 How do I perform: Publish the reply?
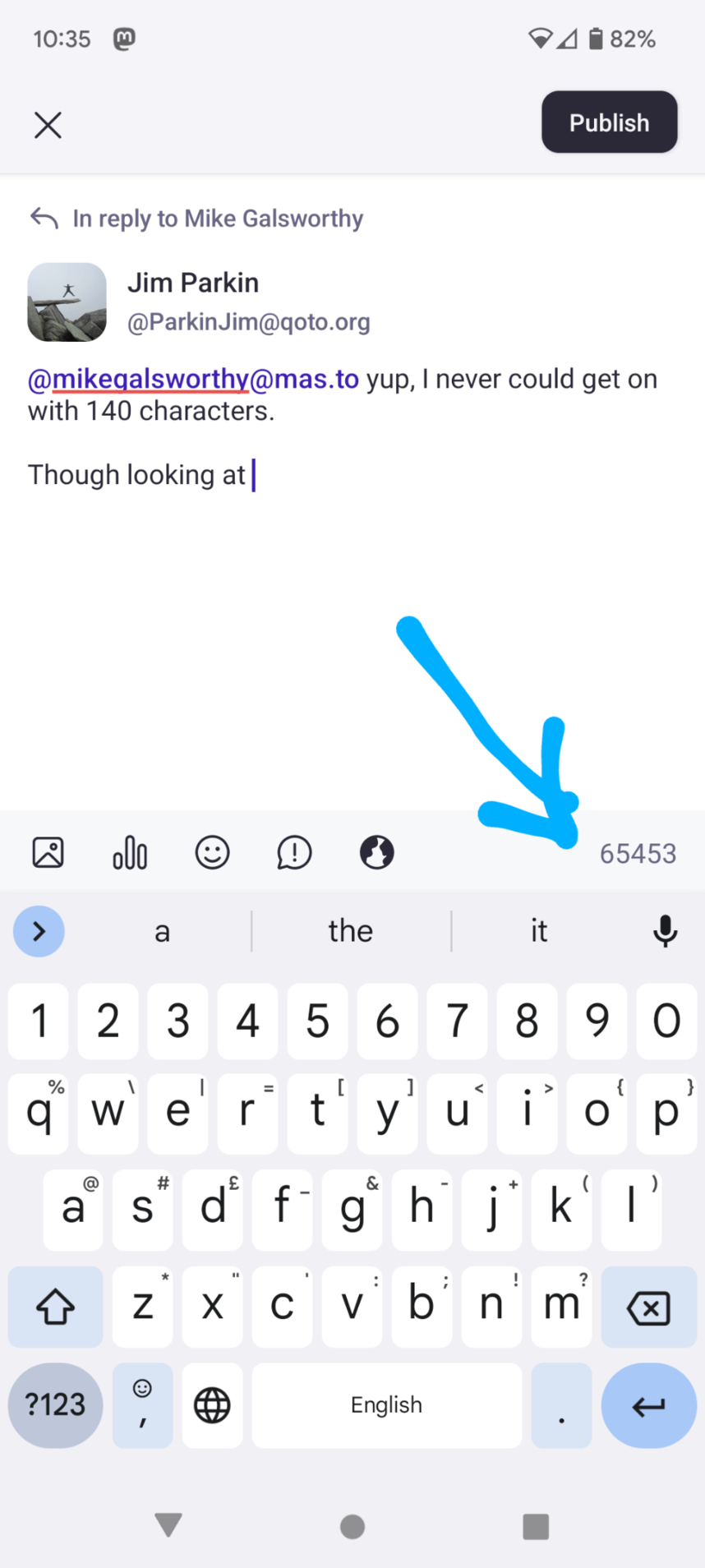609,122
